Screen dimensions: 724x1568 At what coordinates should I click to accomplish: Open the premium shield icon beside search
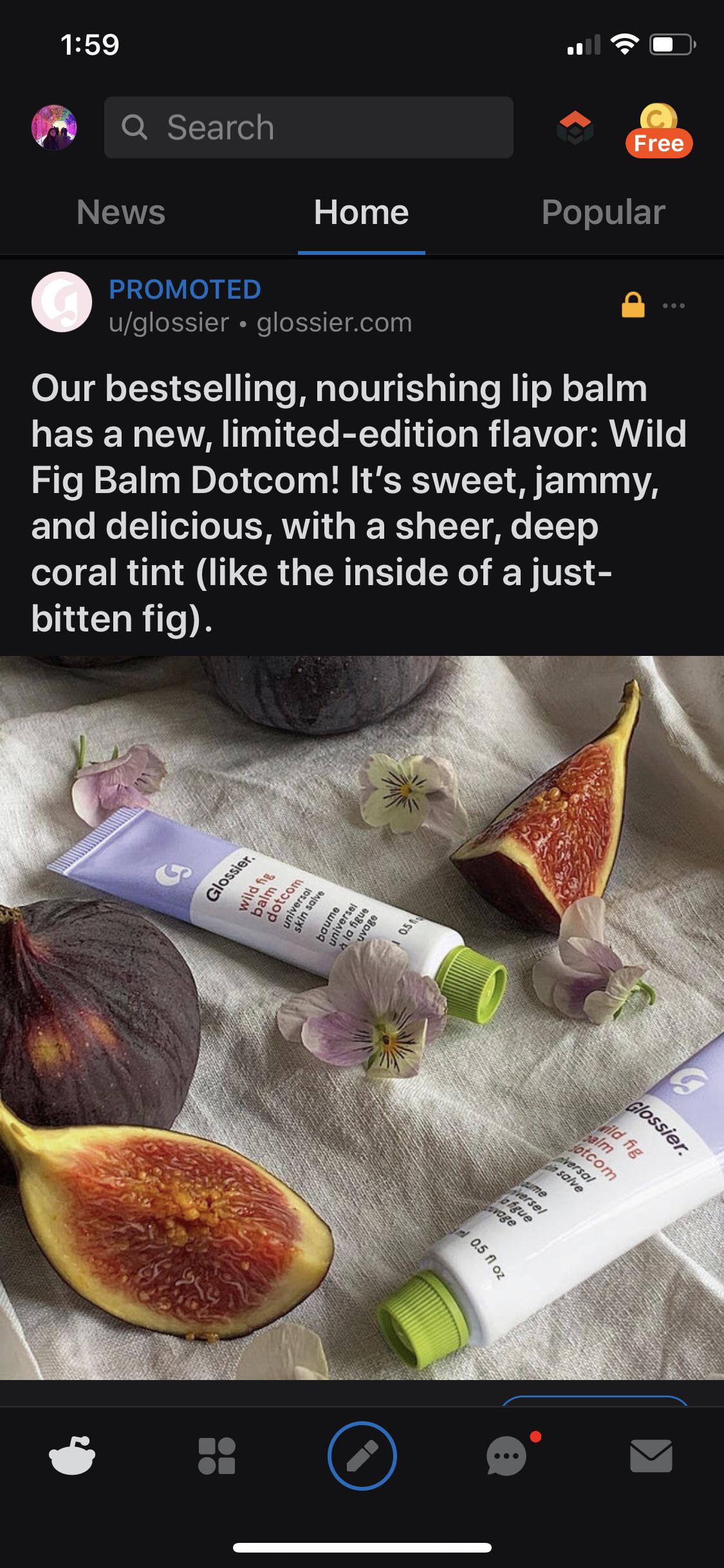(575, 127)
